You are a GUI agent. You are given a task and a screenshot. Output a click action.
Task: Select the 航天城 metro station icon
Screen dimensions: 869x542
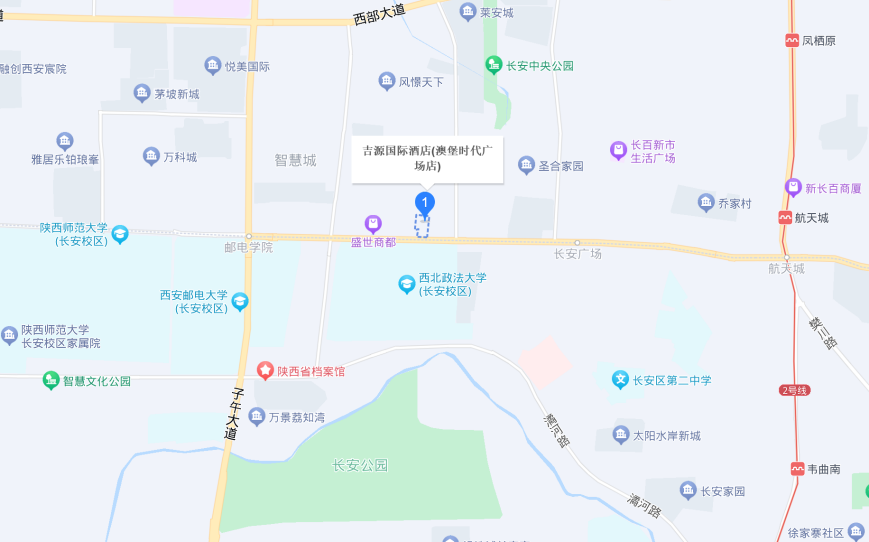(786, 217)
